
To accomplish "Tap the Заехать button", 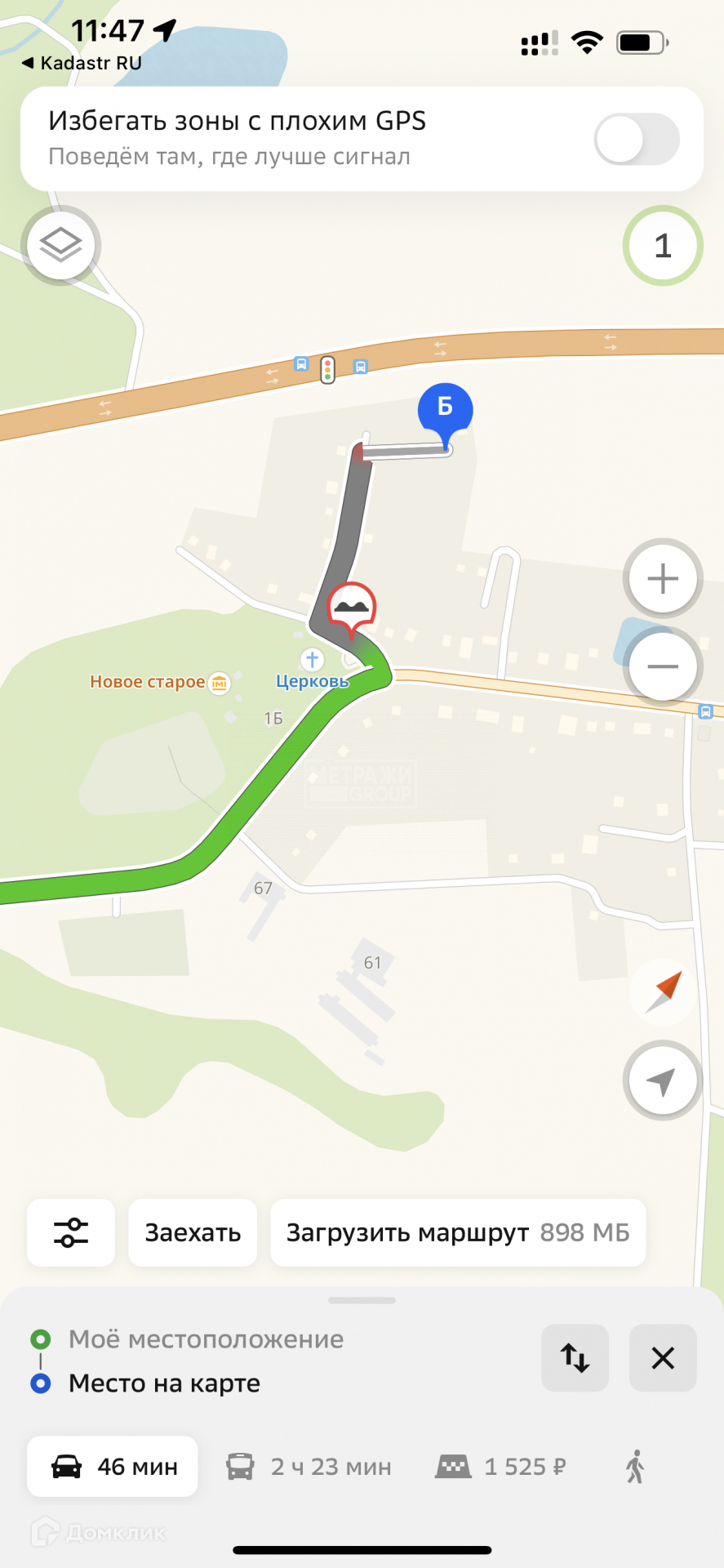I will tap(193, 1232).
